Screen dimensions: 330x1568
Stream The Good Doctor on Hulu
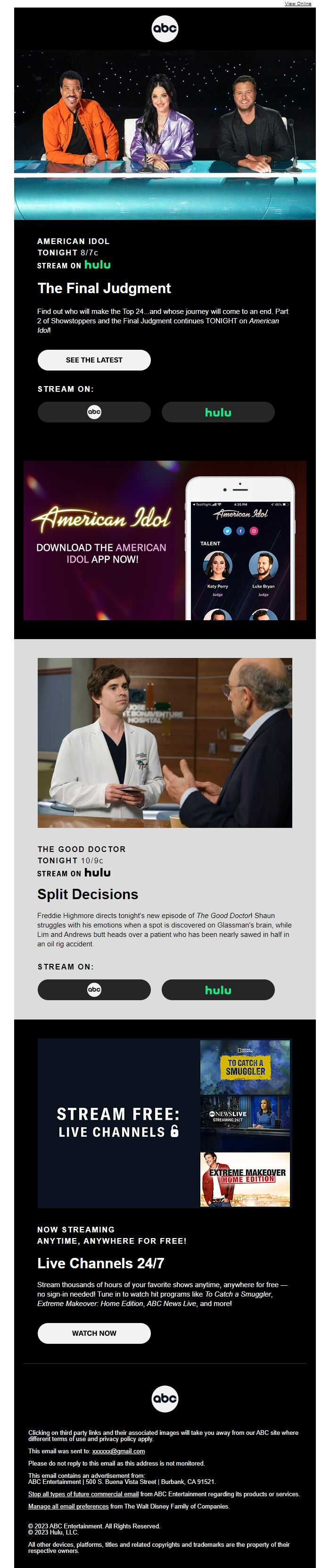click(x=218, y=990)
